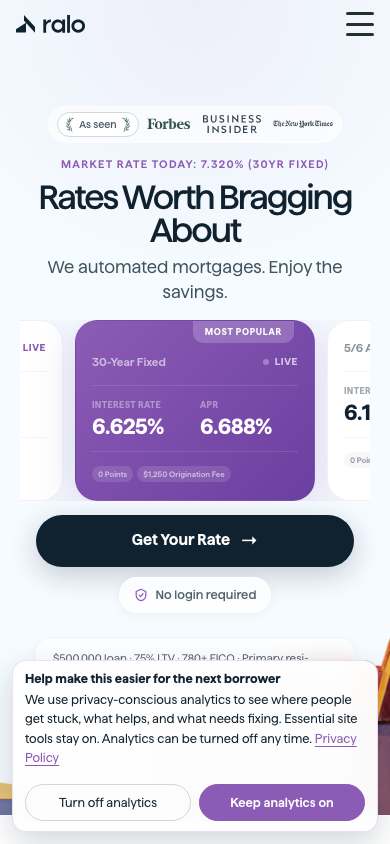The width and height of the screenshot is (390, 844).
Task: Select the 30-Year Fixed rate card
Action: pyautogui.click(x=195, y=410)
